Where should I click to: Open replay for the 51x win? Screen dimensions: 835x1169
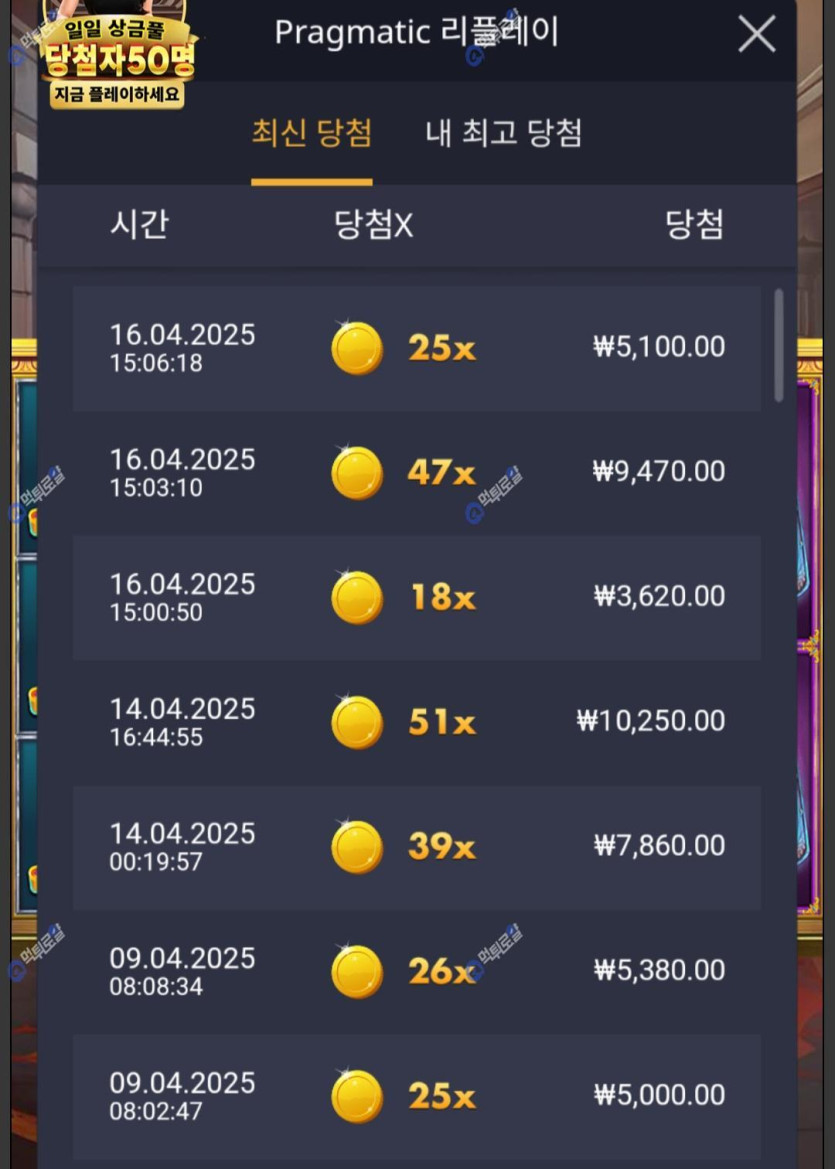click(x=416, y=722)
